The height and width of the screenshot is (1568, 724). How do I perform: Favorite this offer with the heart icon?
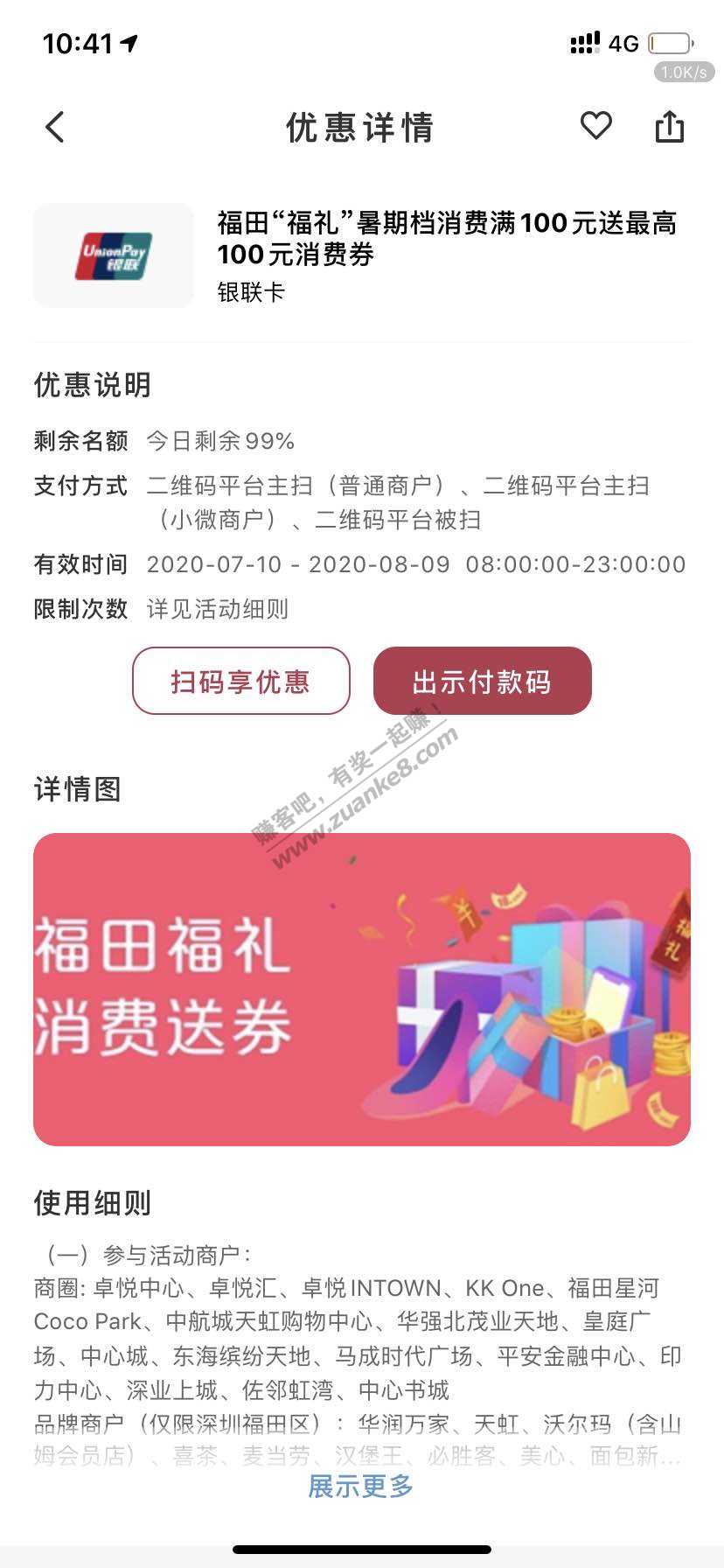click(596, 126)
